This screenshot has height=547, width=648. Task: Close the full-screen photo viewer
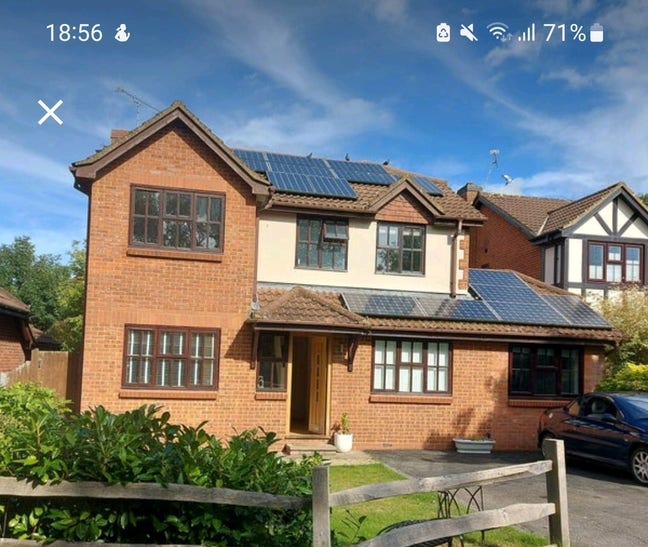click(x=50, y=112)
